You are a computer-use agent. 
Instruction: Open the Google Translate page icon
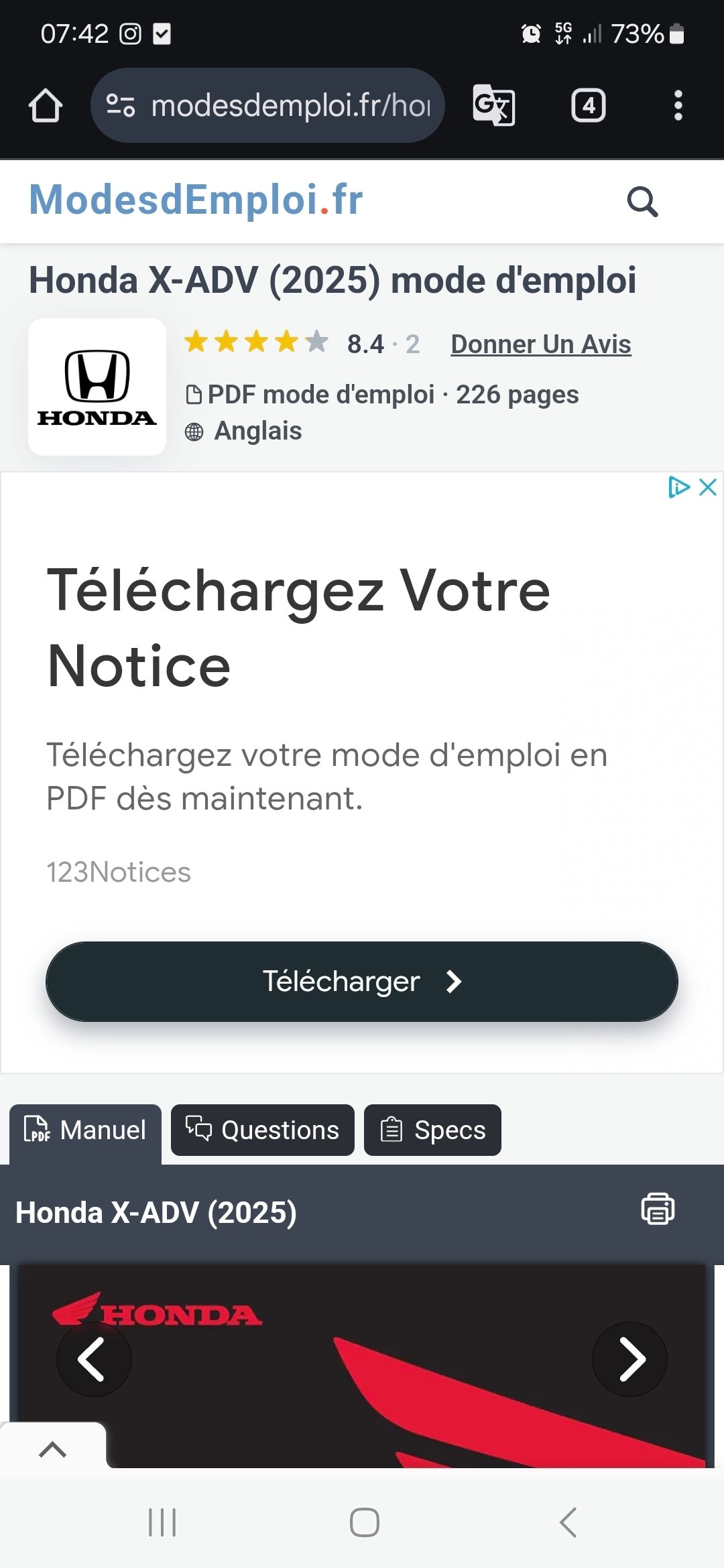(494, 105)
